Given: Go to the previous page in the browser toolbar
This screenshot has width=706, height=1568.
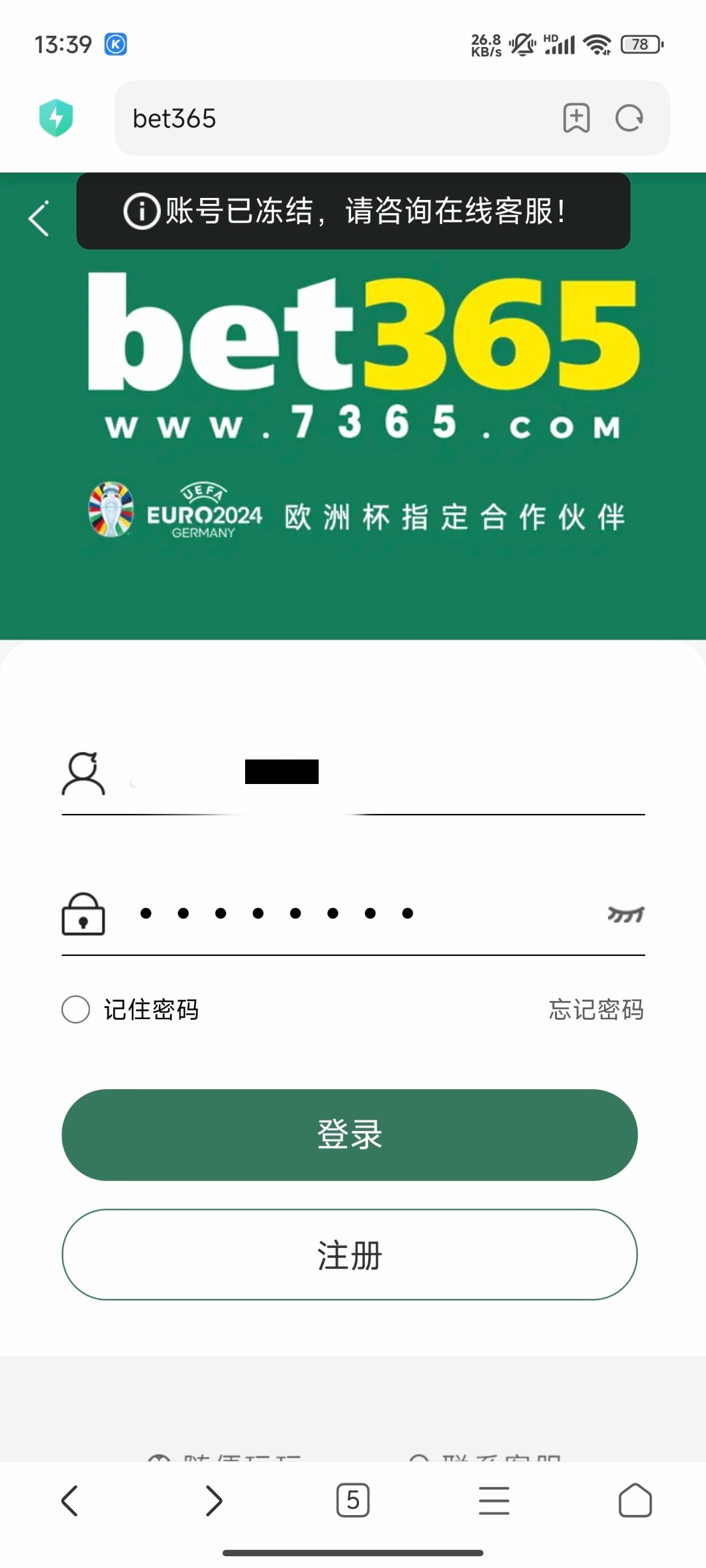Looking at the screenshot, I should (70, 1500).
